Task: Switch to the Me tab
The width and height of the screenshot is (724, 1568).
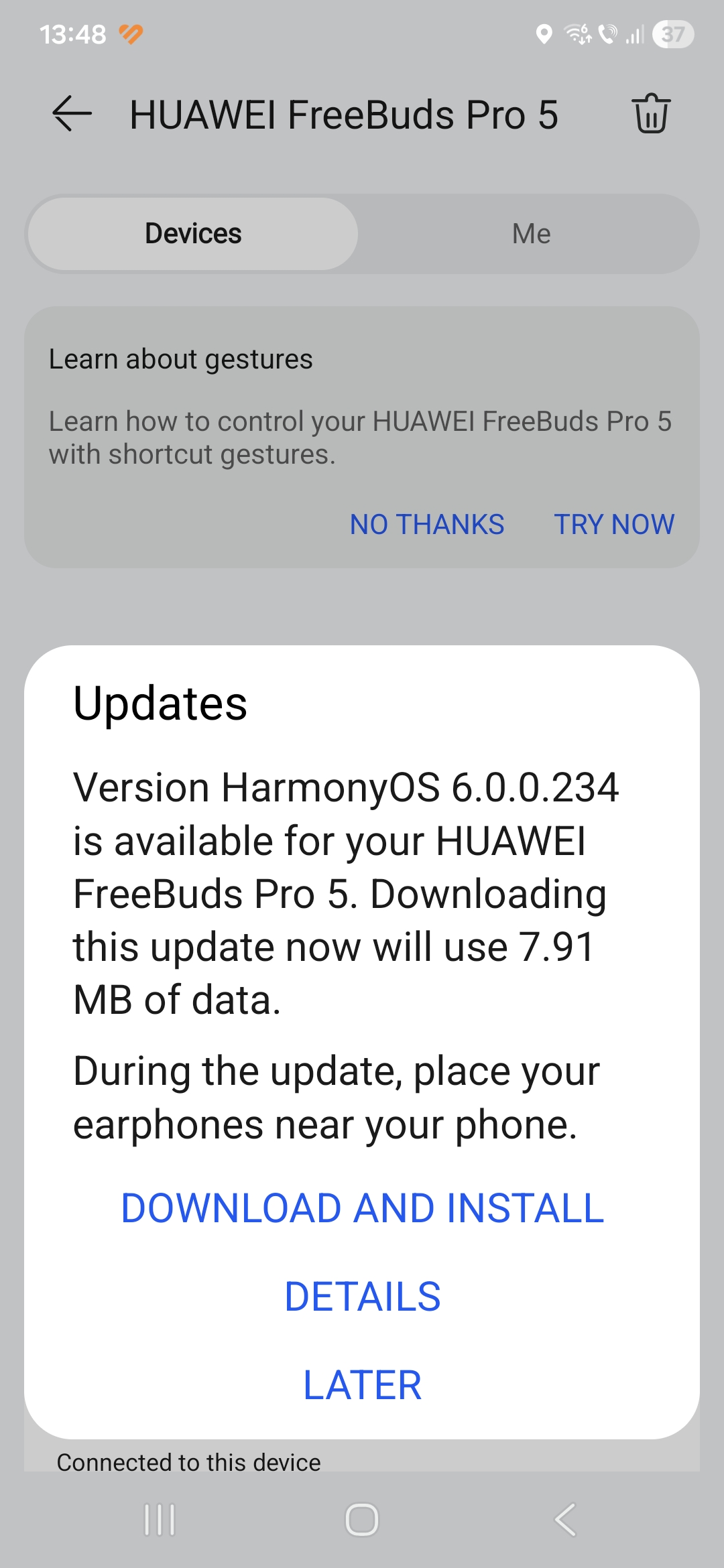Action: click(x=531, y=234)
